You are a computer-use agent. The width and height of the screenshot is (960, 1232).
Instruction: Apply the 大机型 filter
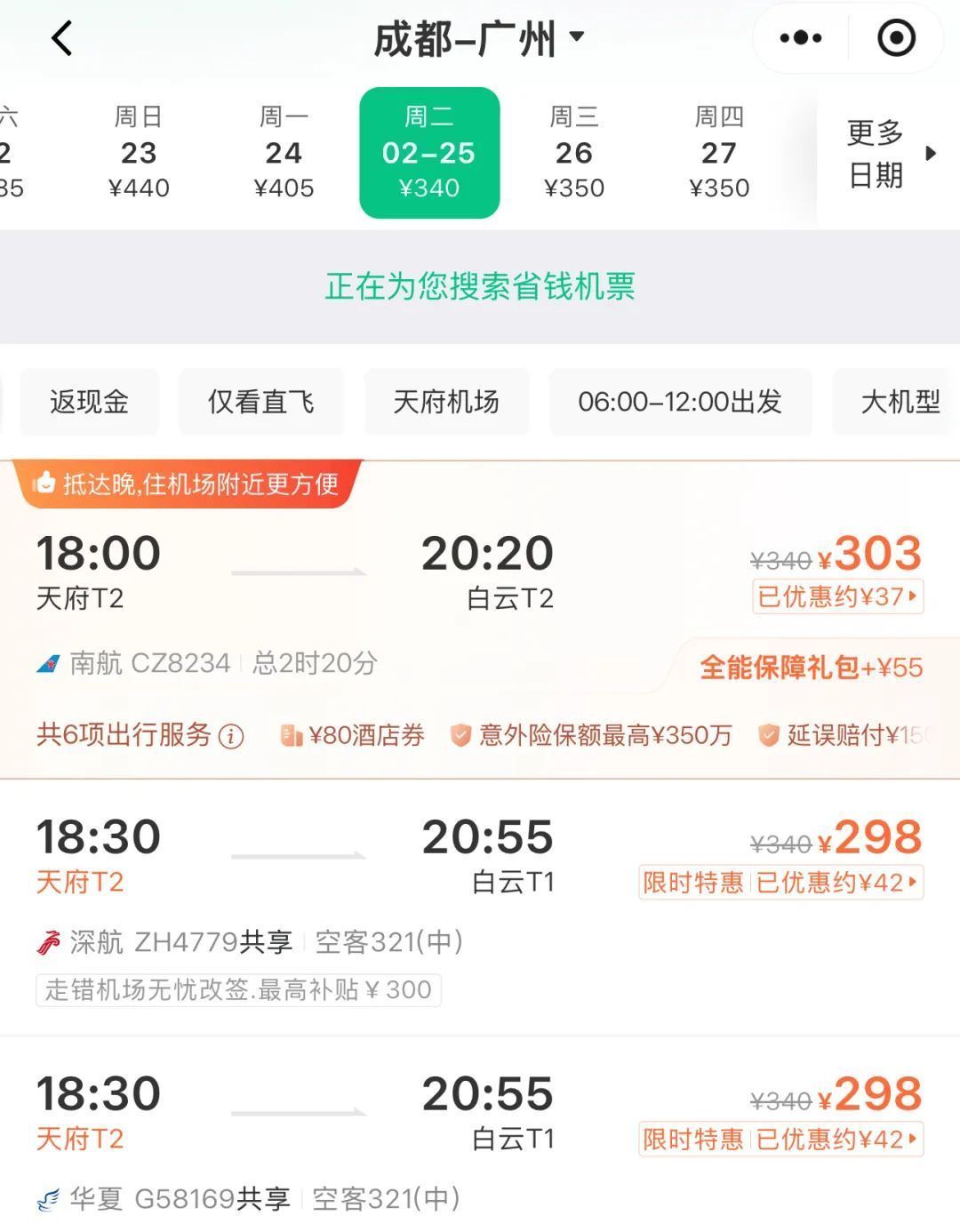point(900,402)
